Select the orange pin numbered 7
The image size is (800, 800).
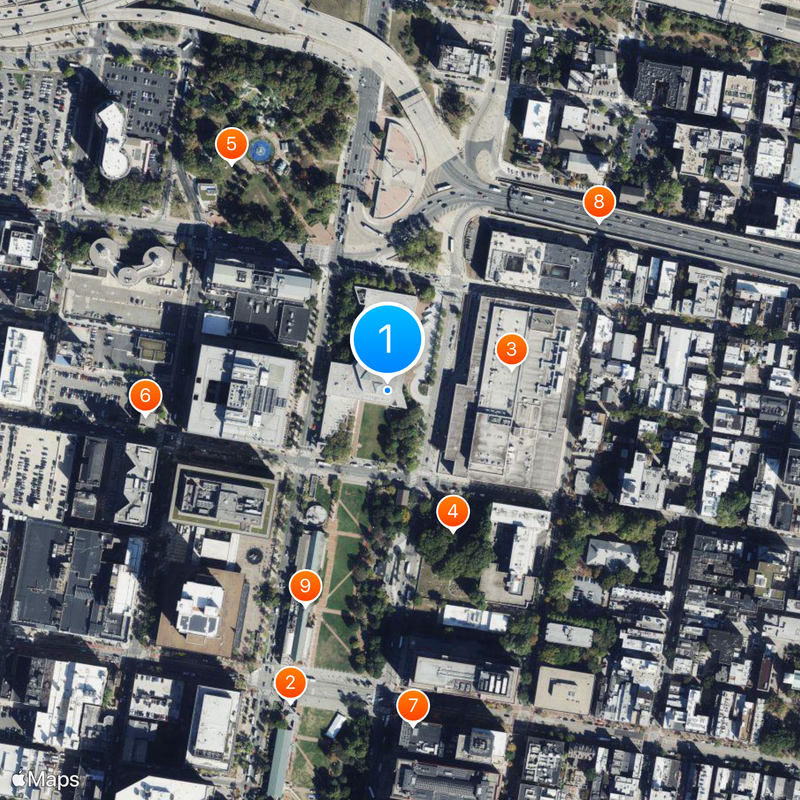click(x=412, y=706)
